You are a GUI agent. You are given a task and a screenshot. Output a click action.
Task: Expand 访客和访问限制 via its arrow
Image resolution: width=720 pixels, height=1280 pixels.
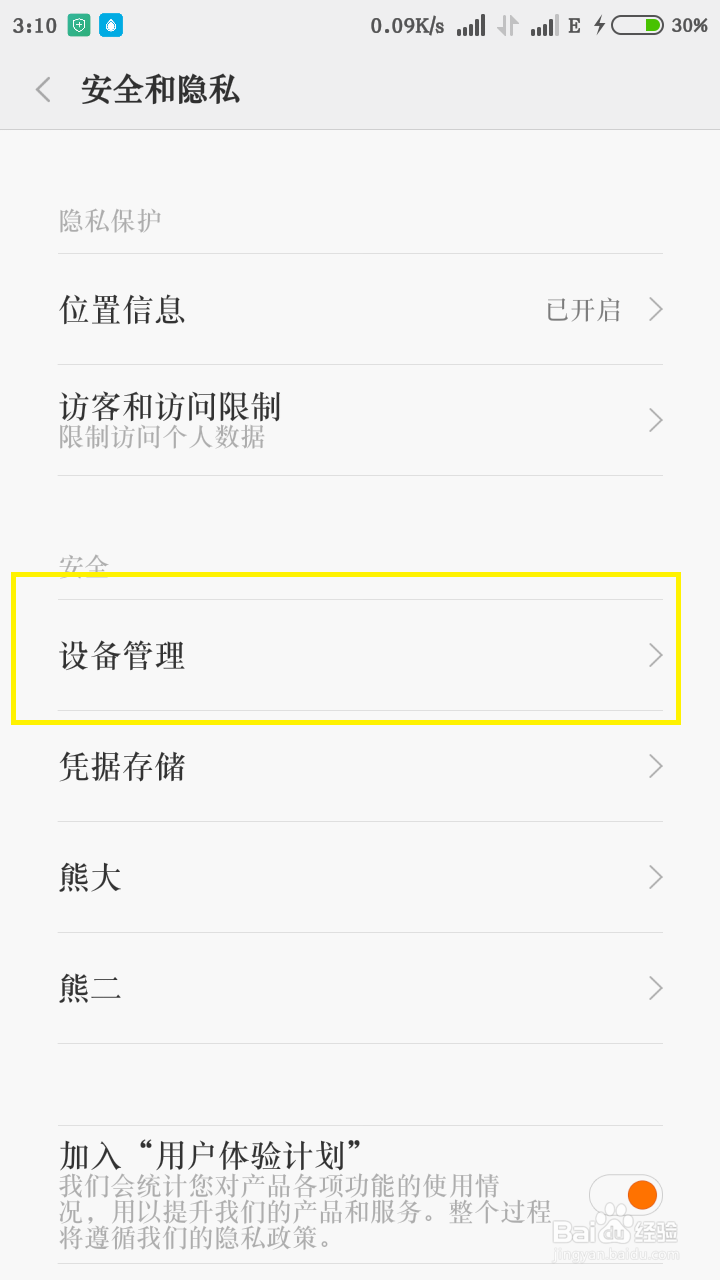[655, 420]
